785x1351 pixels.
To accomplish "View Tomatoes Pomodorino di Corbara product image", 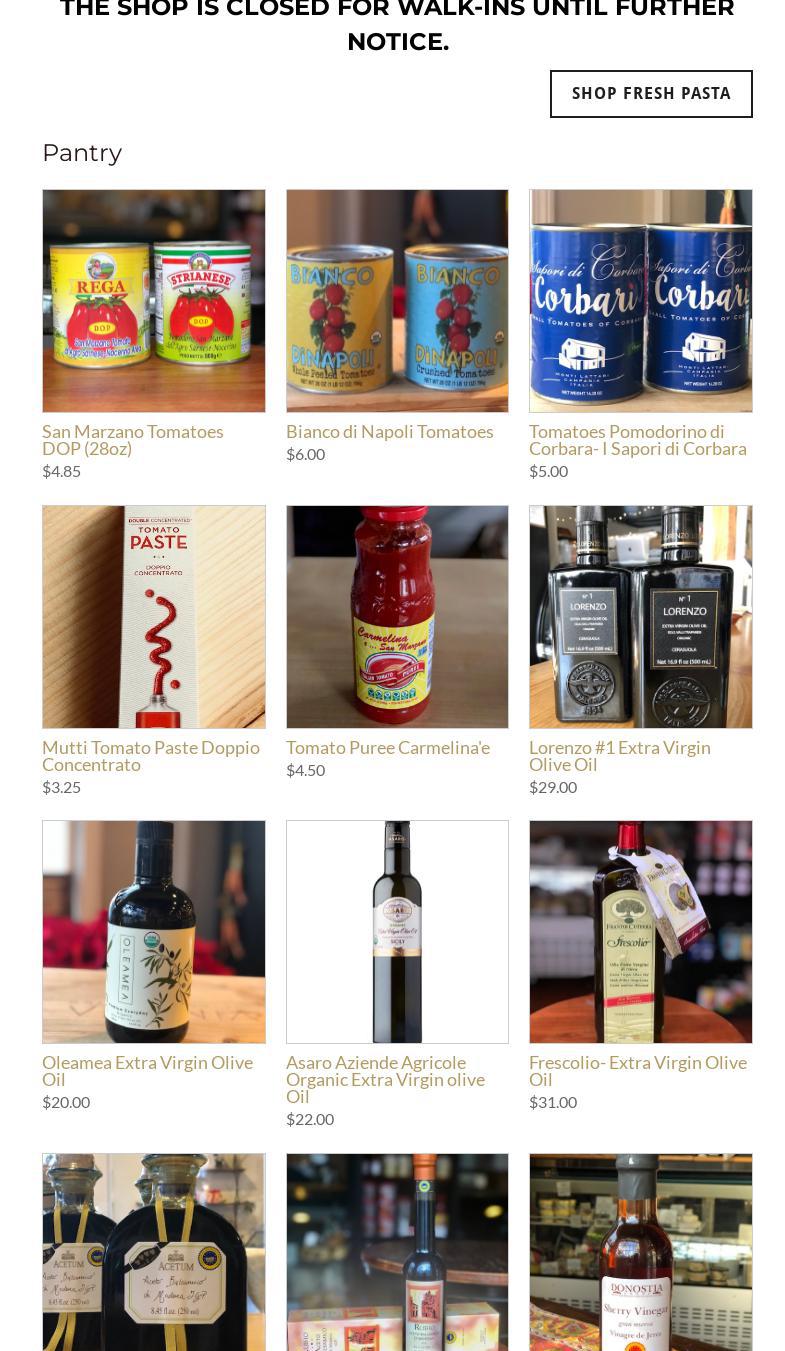I will pos(640,301).
